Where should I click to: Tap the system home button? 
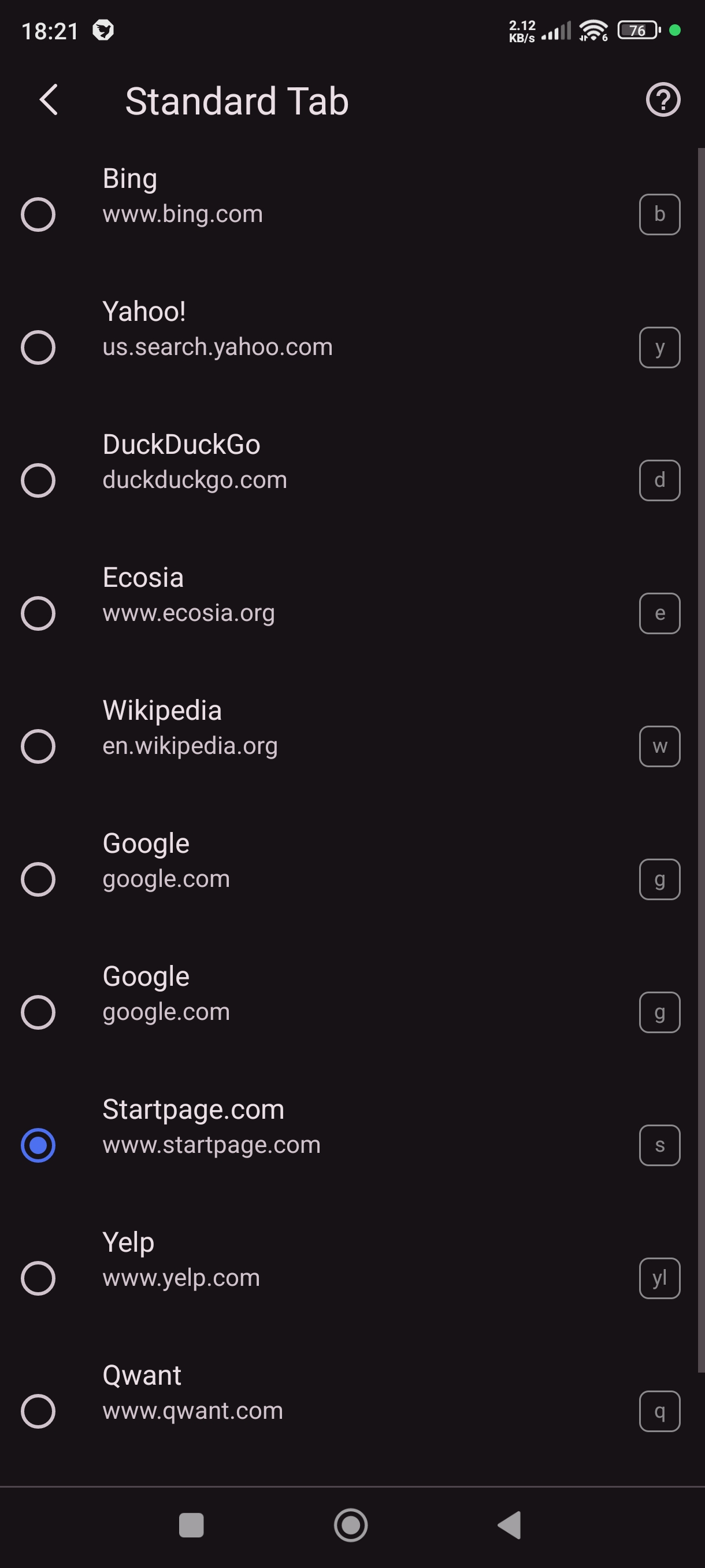coord(351,1525)
